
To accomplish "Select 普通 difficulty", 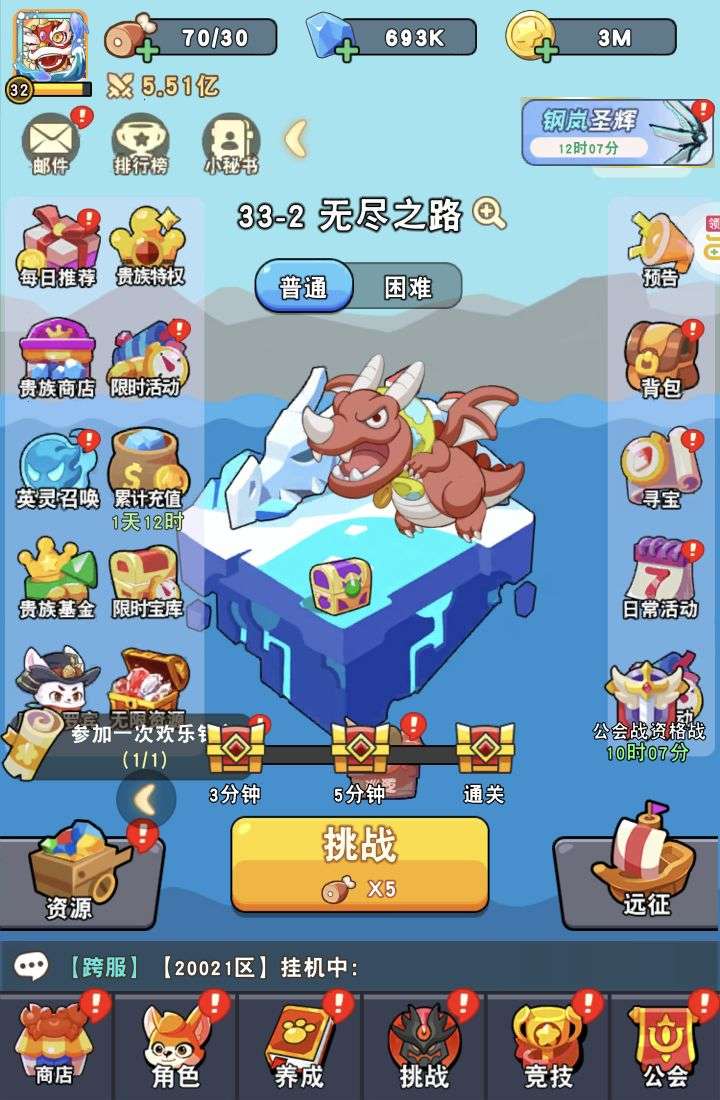I will point(304,287).
